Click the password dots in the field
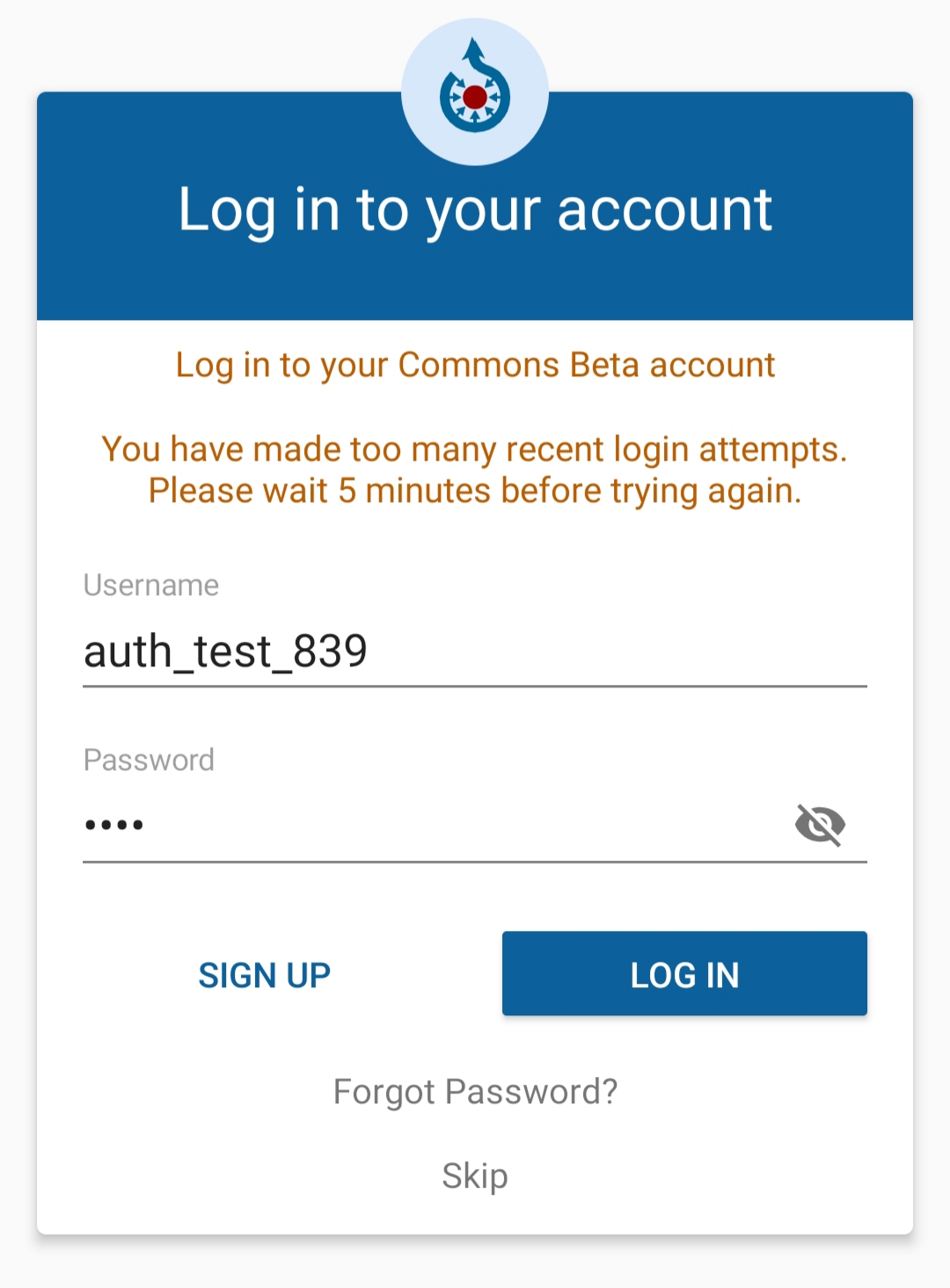This screenshot has height=1288, width=950. pos(113,824)
